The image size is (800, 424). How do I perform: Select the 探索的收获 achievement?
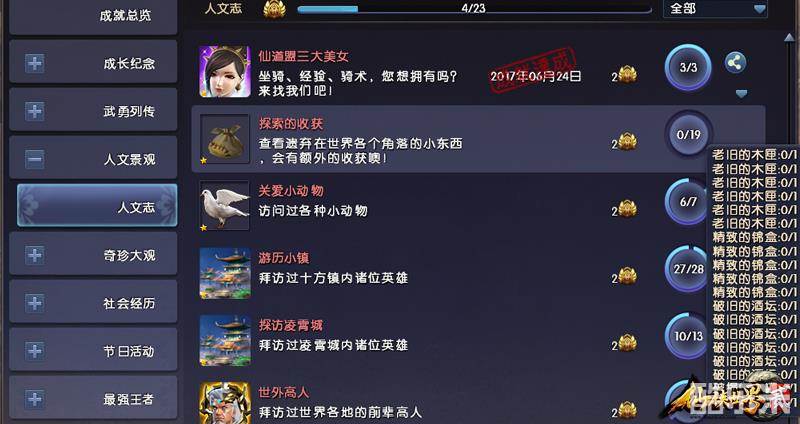[420, 140]
